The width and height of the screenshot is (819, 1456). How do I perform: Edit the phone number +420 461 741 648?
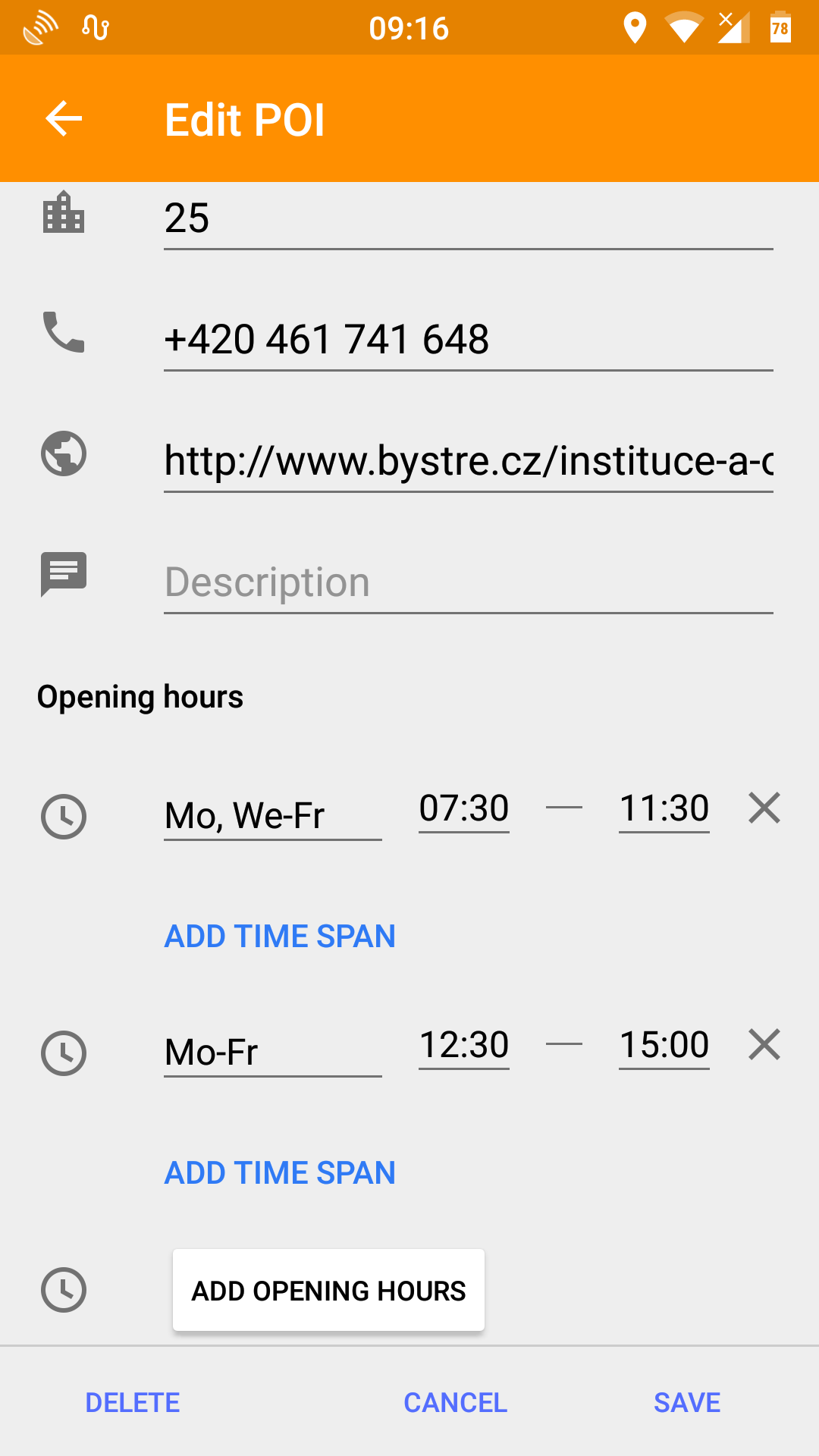pyautogui.click(x=469, y=339)
